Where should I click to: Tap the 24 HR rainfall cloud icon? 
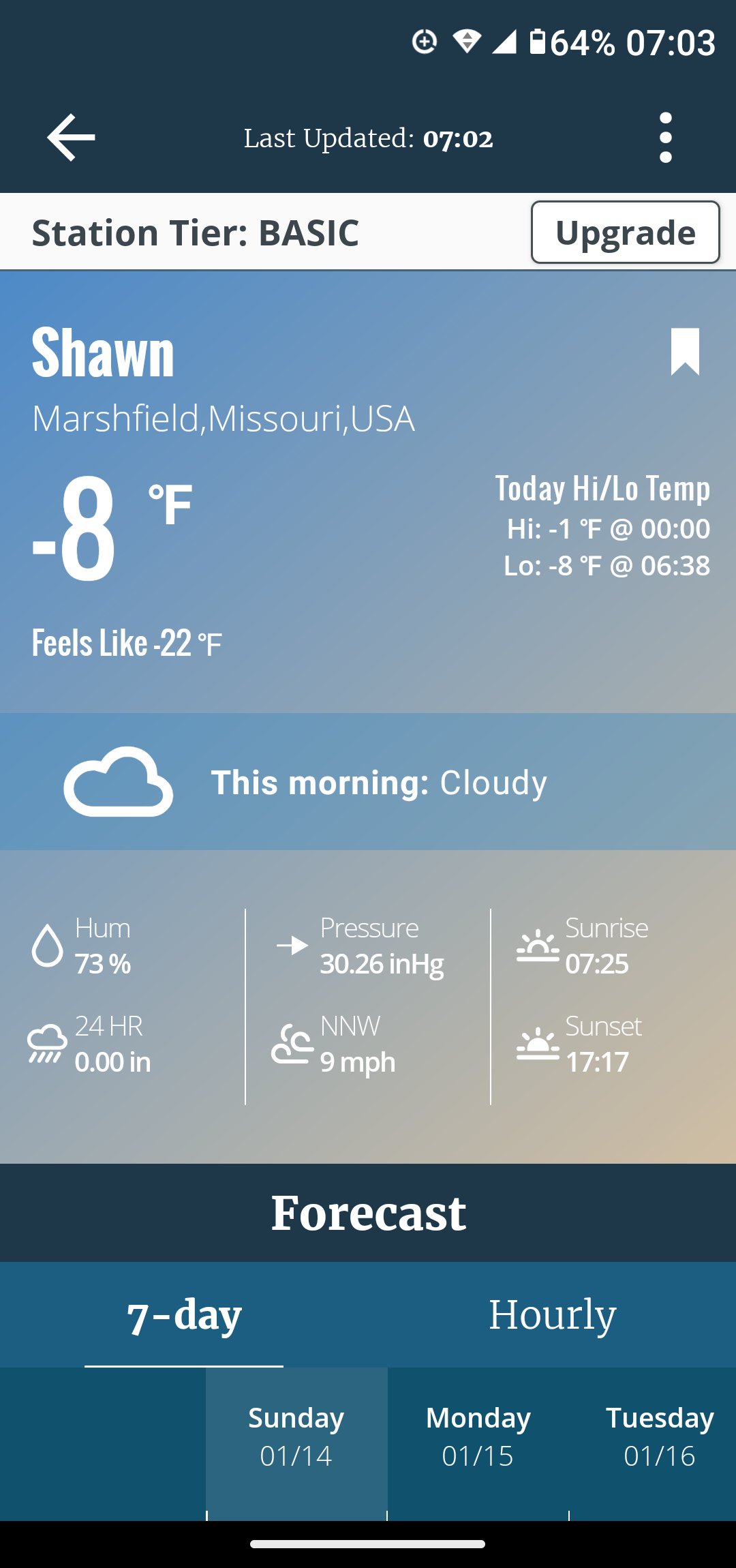(x=45, y=1043)
